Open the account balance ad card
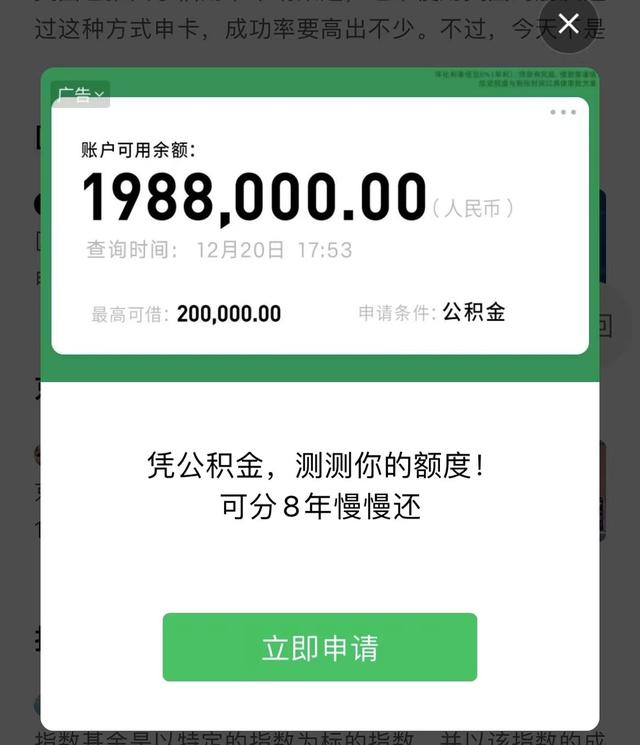The image size is (640, 745). (x=320, y=225)
